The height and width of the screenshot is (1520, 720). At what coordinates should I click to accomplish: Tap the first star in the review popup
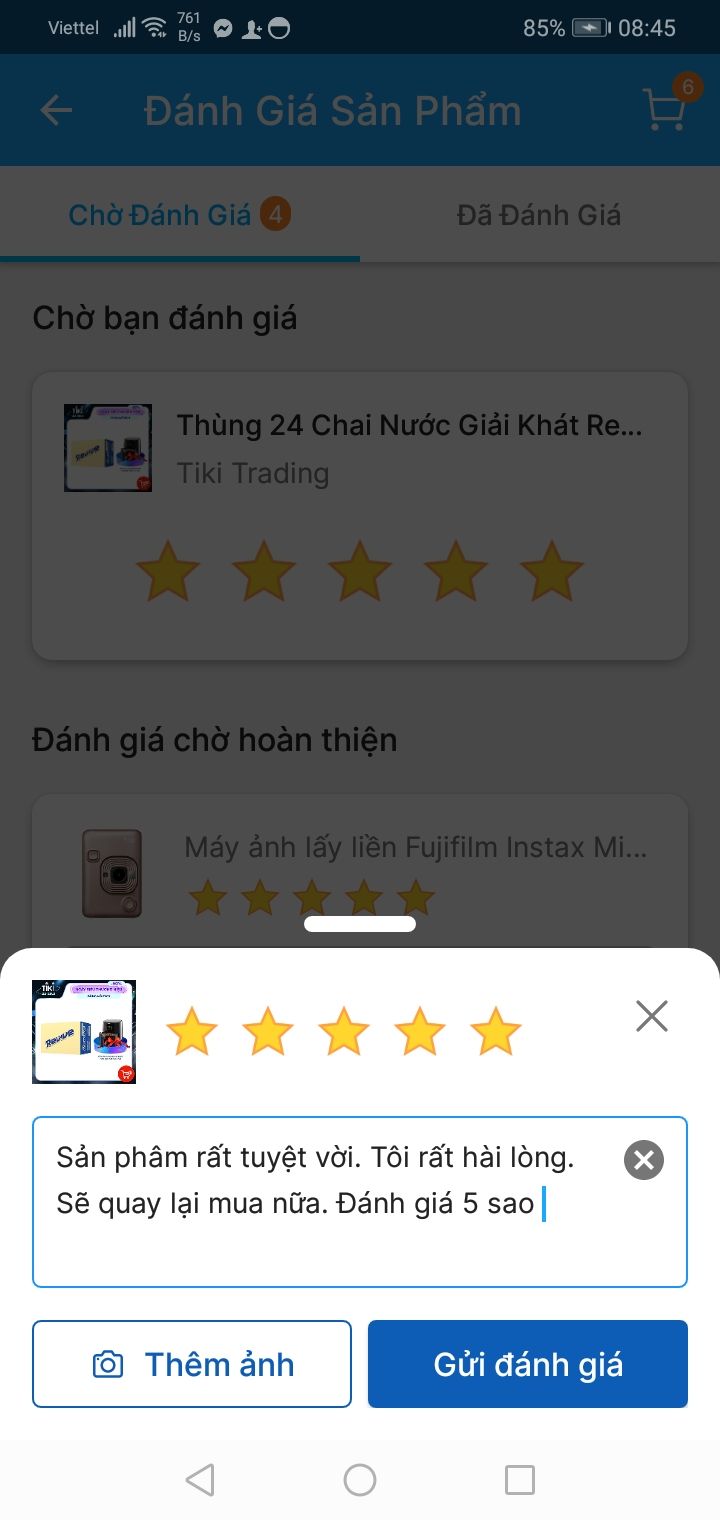[x=191, y=1032]
